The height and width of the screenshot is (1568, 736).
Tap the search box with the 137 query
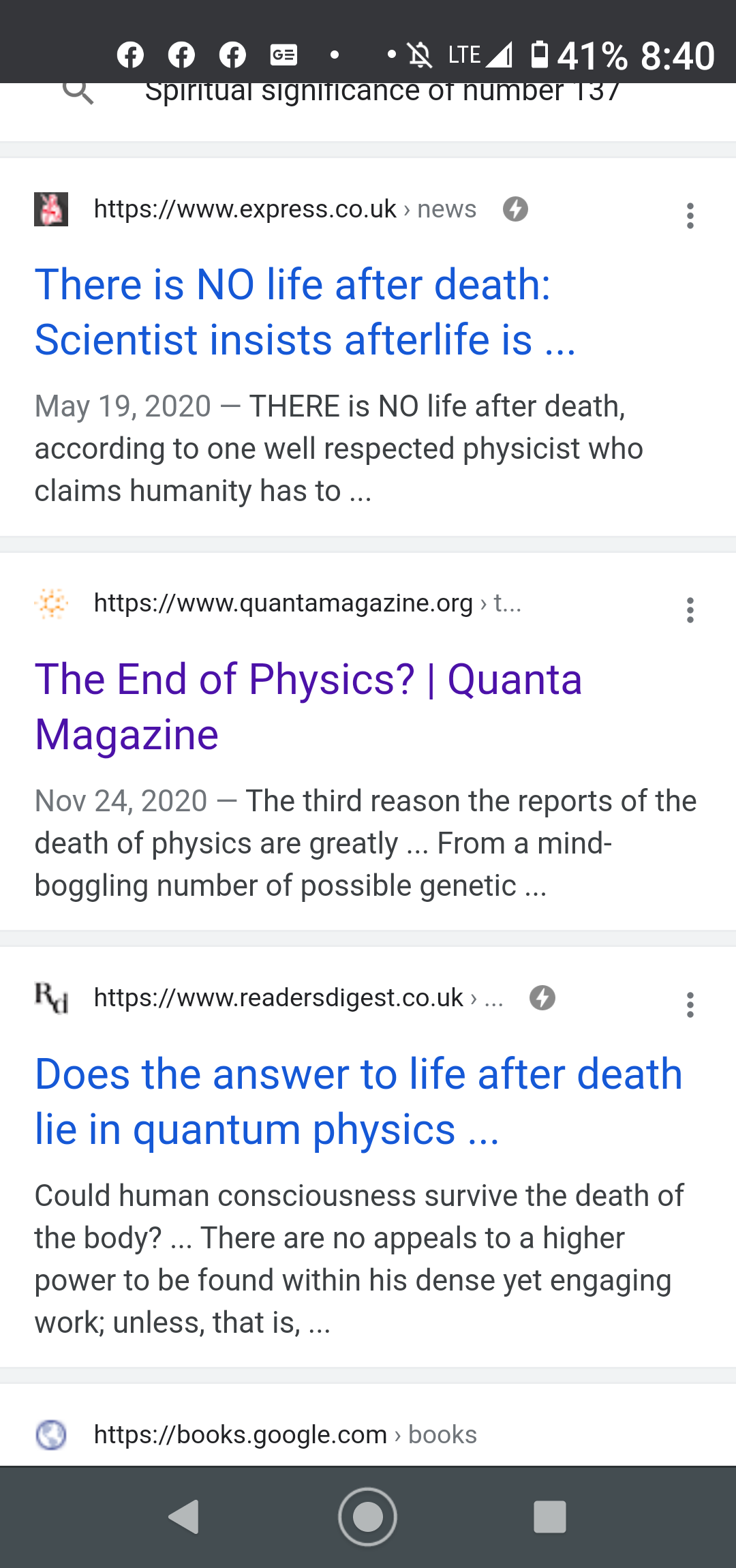[x=382, y=93]
